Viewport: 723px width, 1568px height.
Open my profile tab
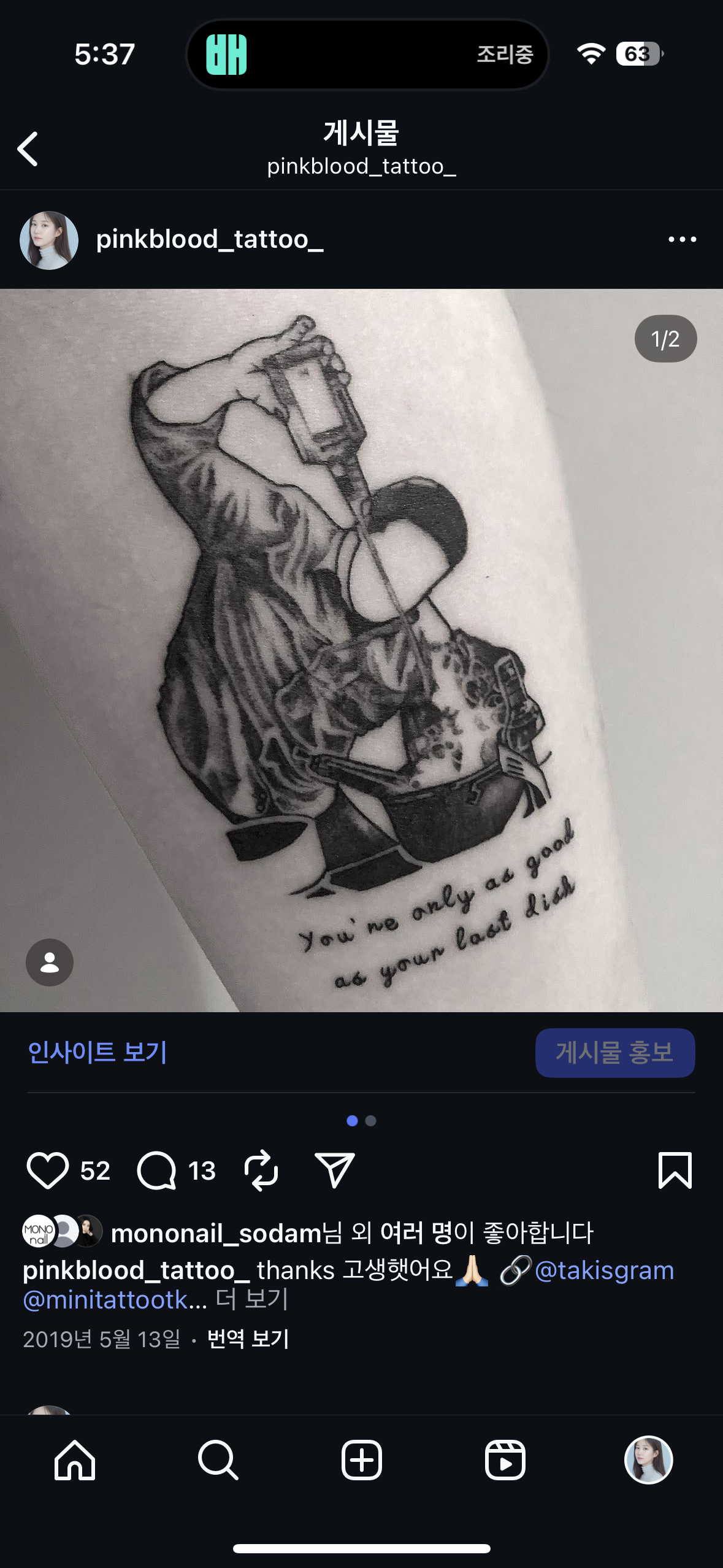tap(648, 1460)
